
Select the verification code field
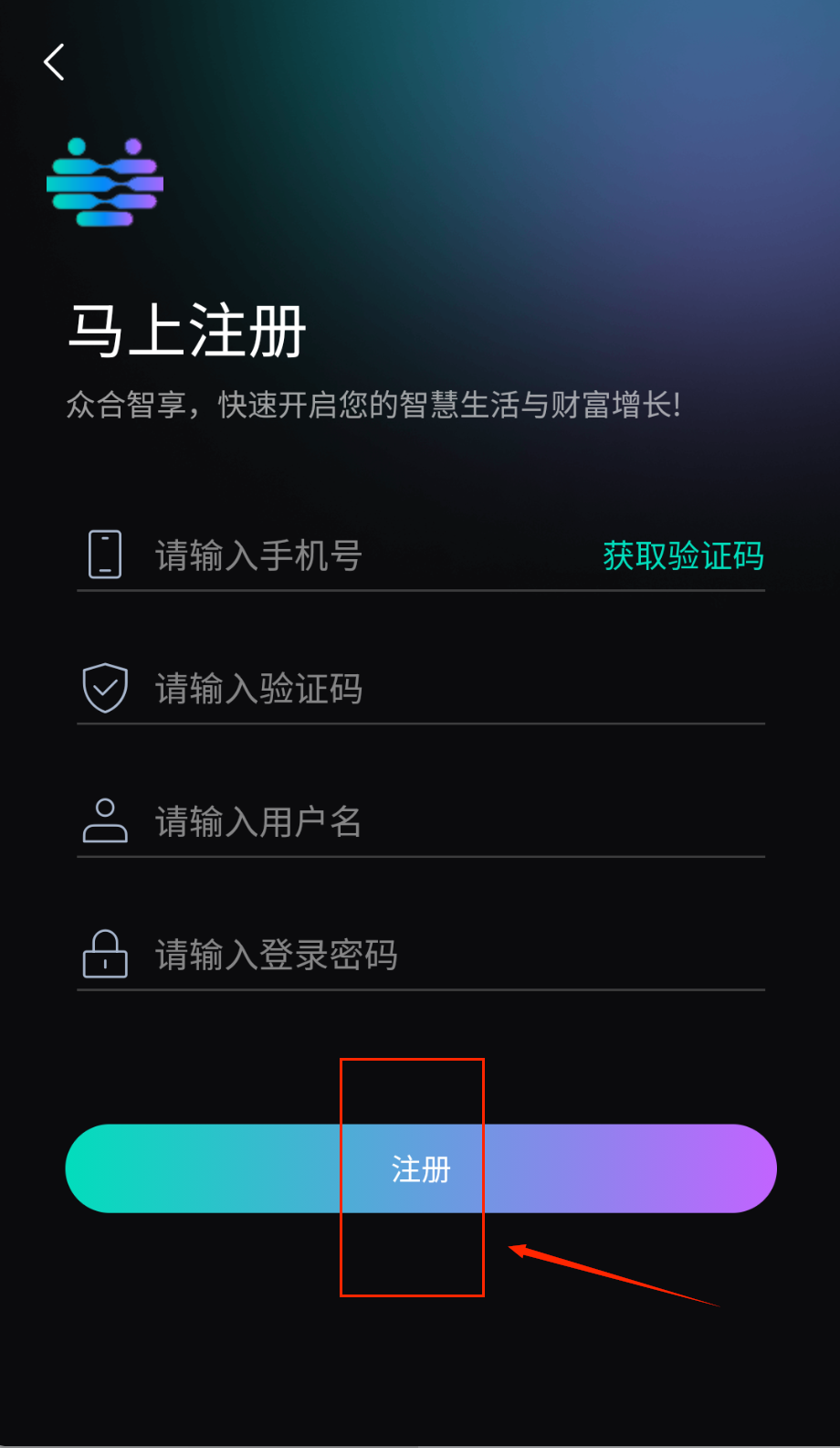pyautogui.click(x=420, y=689)
